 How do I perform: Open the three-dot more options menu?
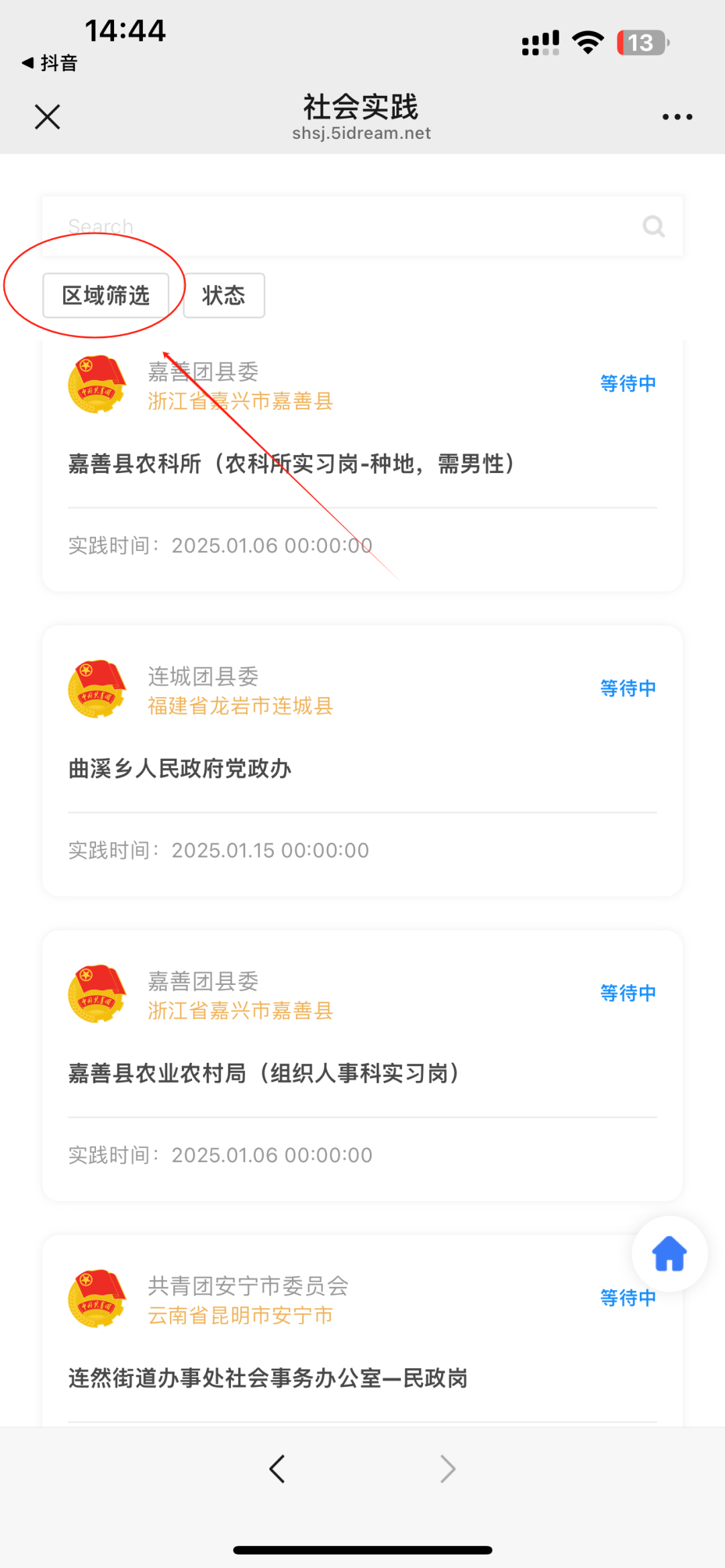point(677,117)
